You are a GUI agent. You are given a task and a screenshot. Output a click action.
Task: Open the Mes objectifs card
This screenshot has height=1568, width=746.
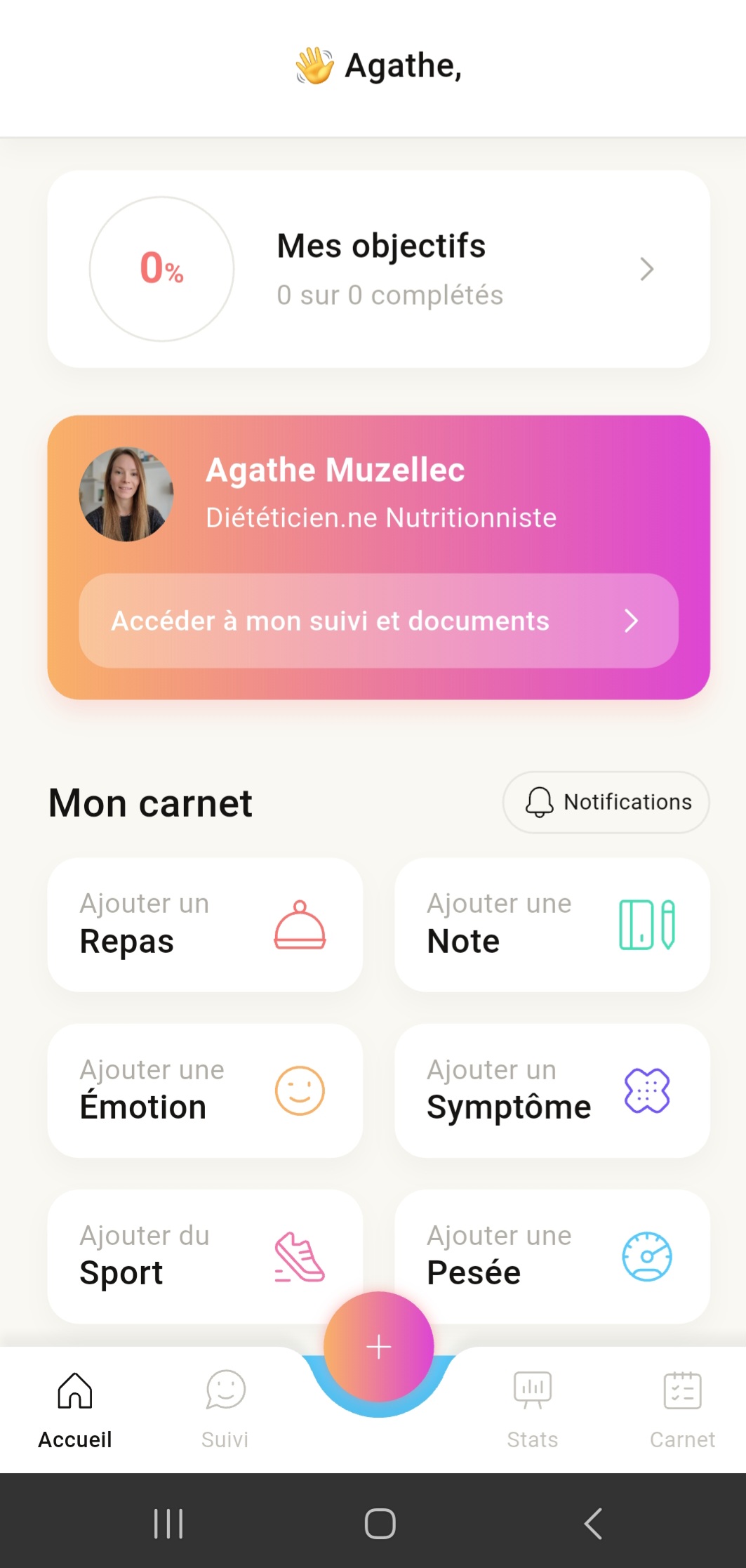pos(378,269)
